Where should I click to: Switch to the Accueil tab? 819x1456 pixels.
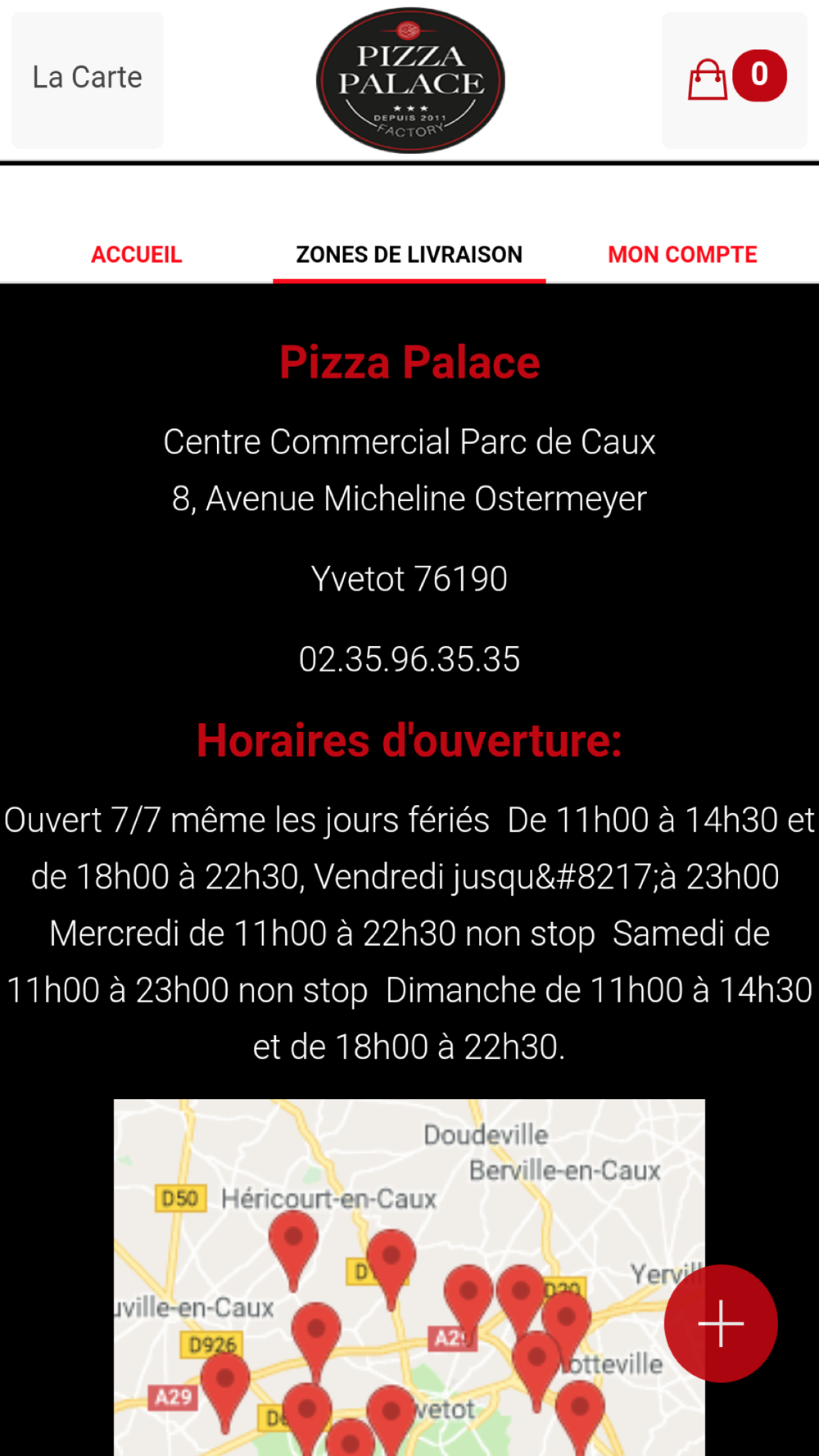pos(137,255)
